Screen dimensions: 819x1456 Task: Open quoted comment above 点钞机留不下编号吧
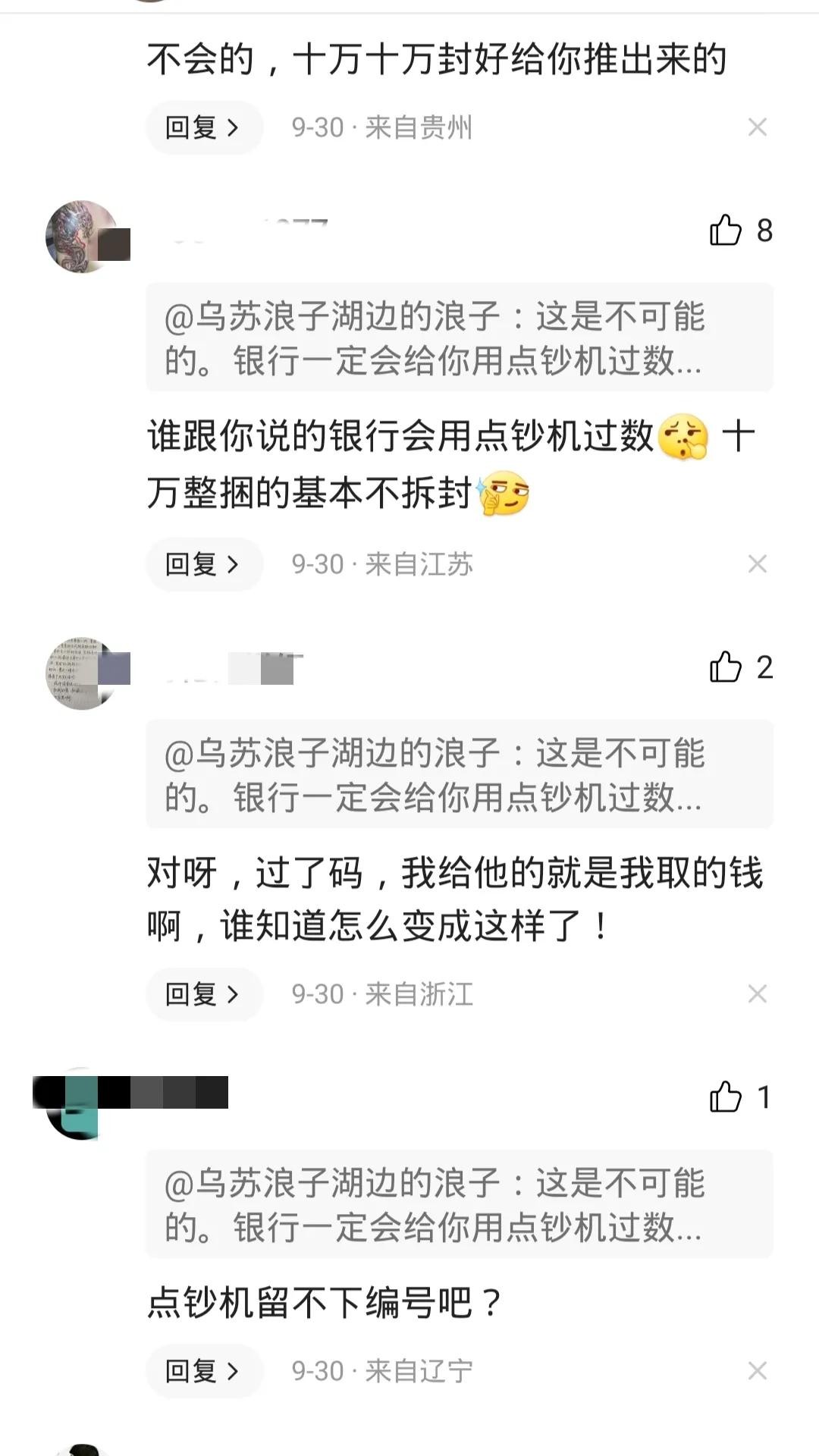coord(459,1204)
